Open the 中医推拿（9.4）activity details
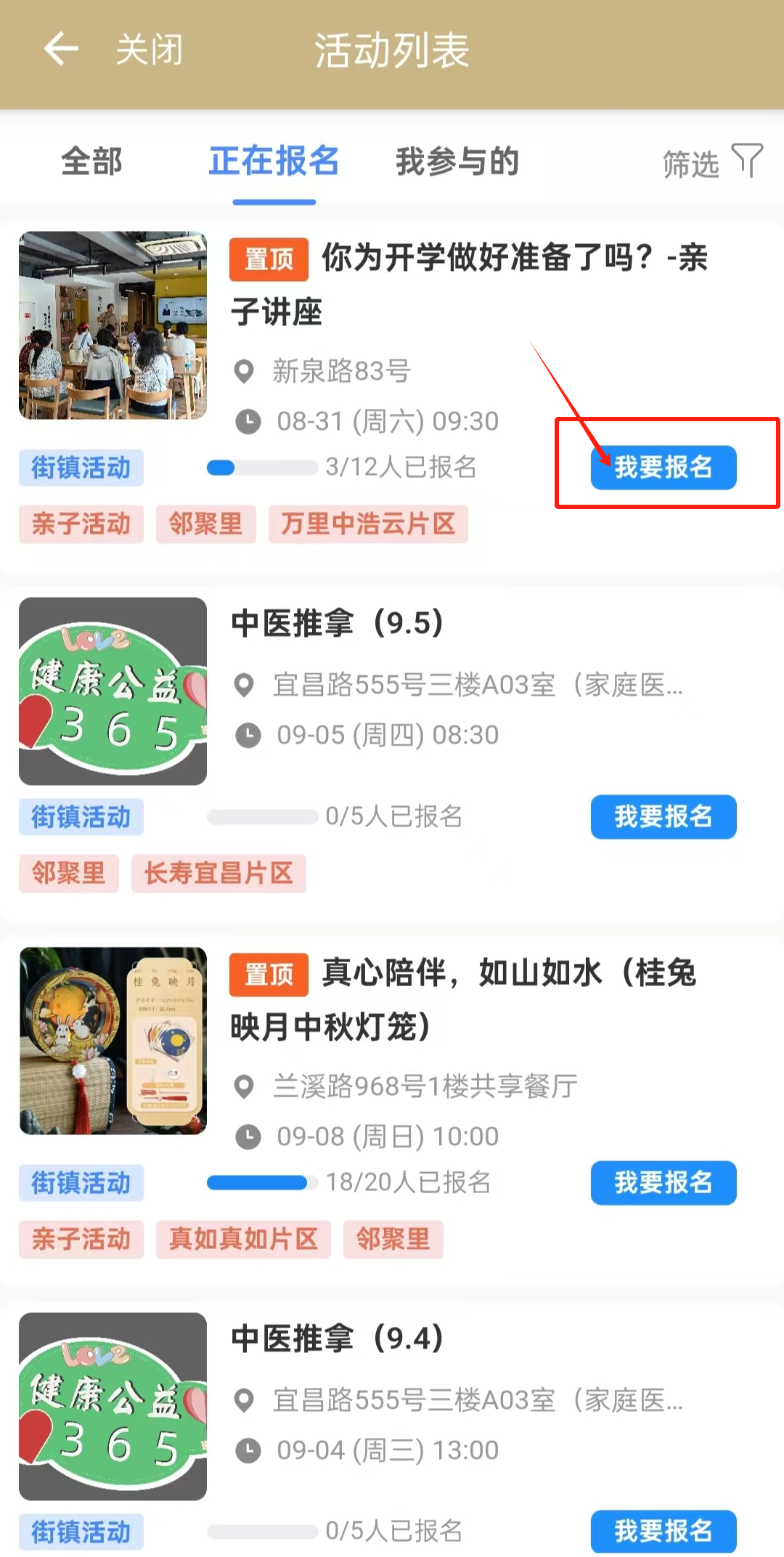 (337, 1338)
